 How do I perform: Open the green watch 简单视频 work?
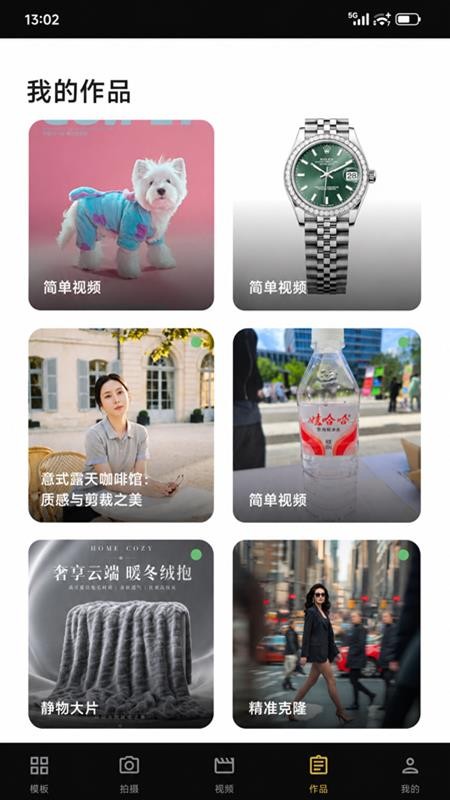point(327,215)
